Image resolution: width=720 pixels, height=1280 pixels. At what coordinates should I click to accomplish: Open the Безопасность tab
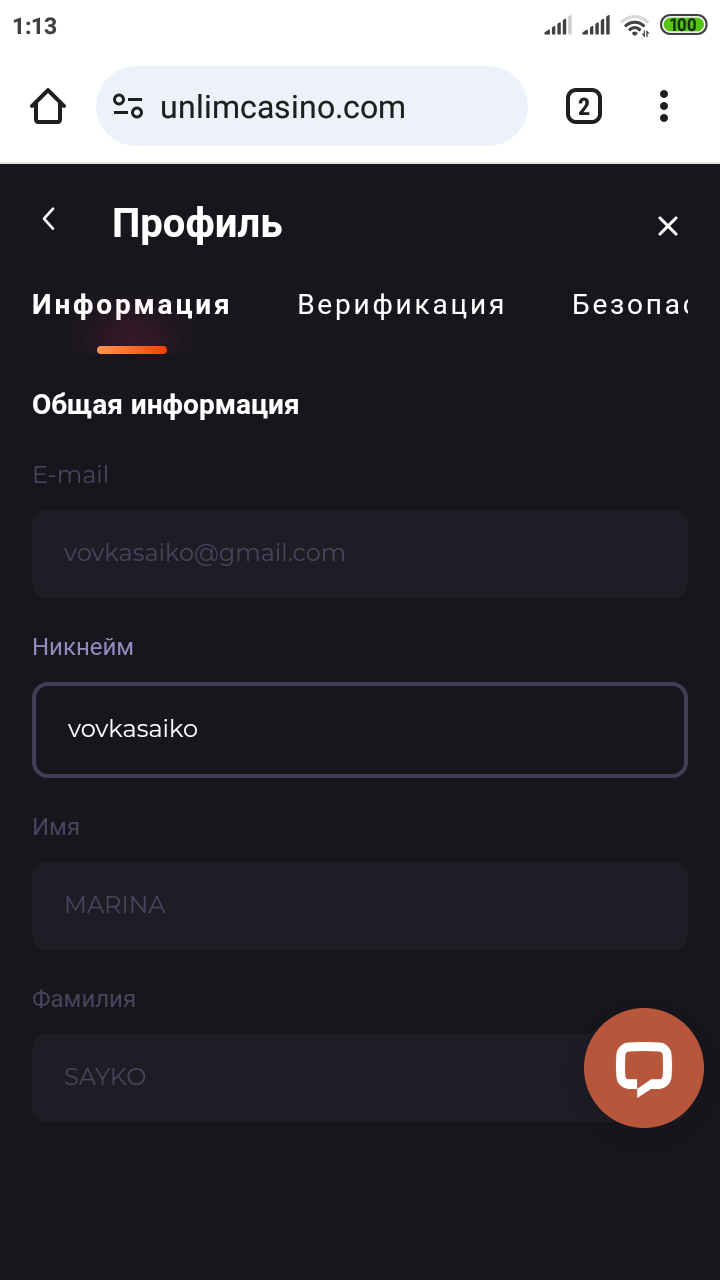tap(630, 305)
